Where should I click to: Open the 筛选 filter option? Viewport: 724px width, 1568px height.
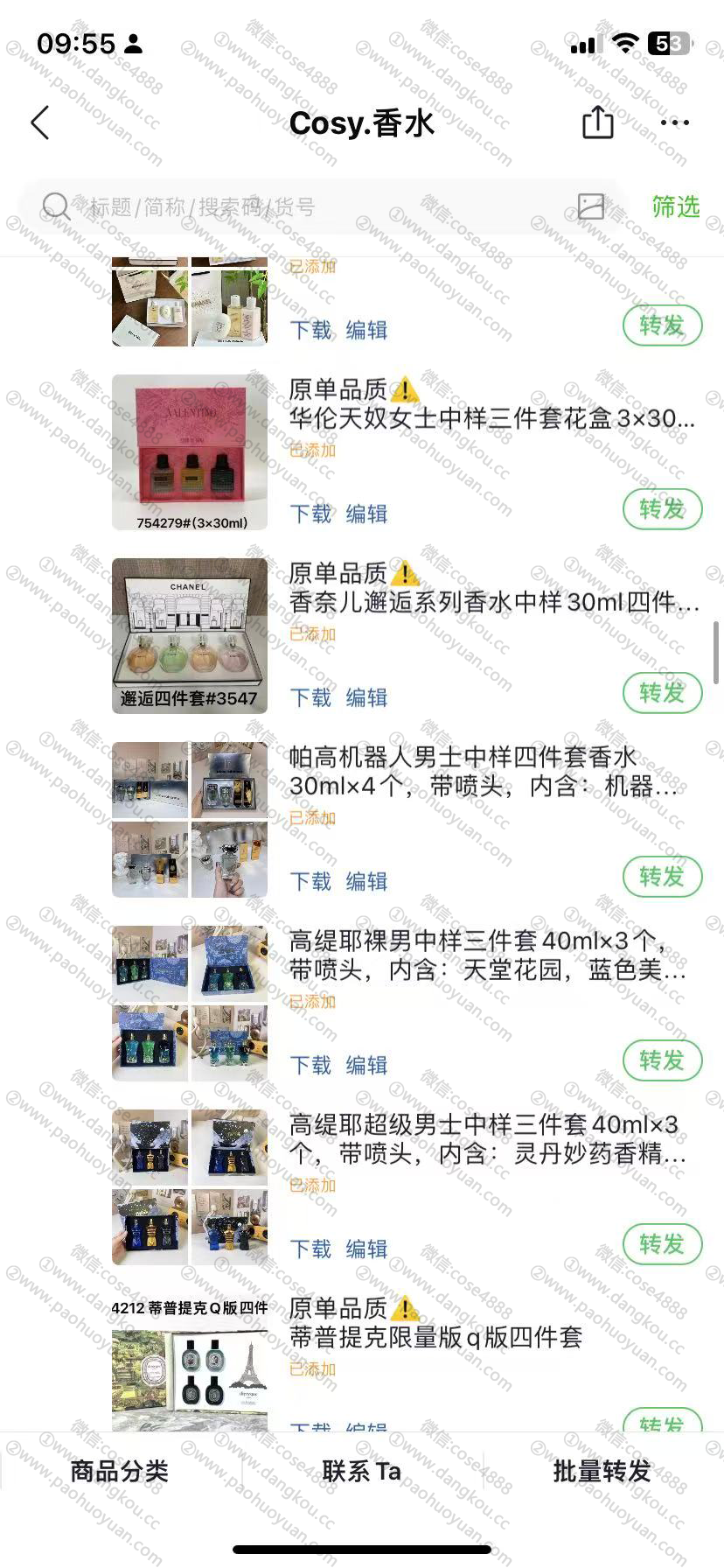coord(675,206)
